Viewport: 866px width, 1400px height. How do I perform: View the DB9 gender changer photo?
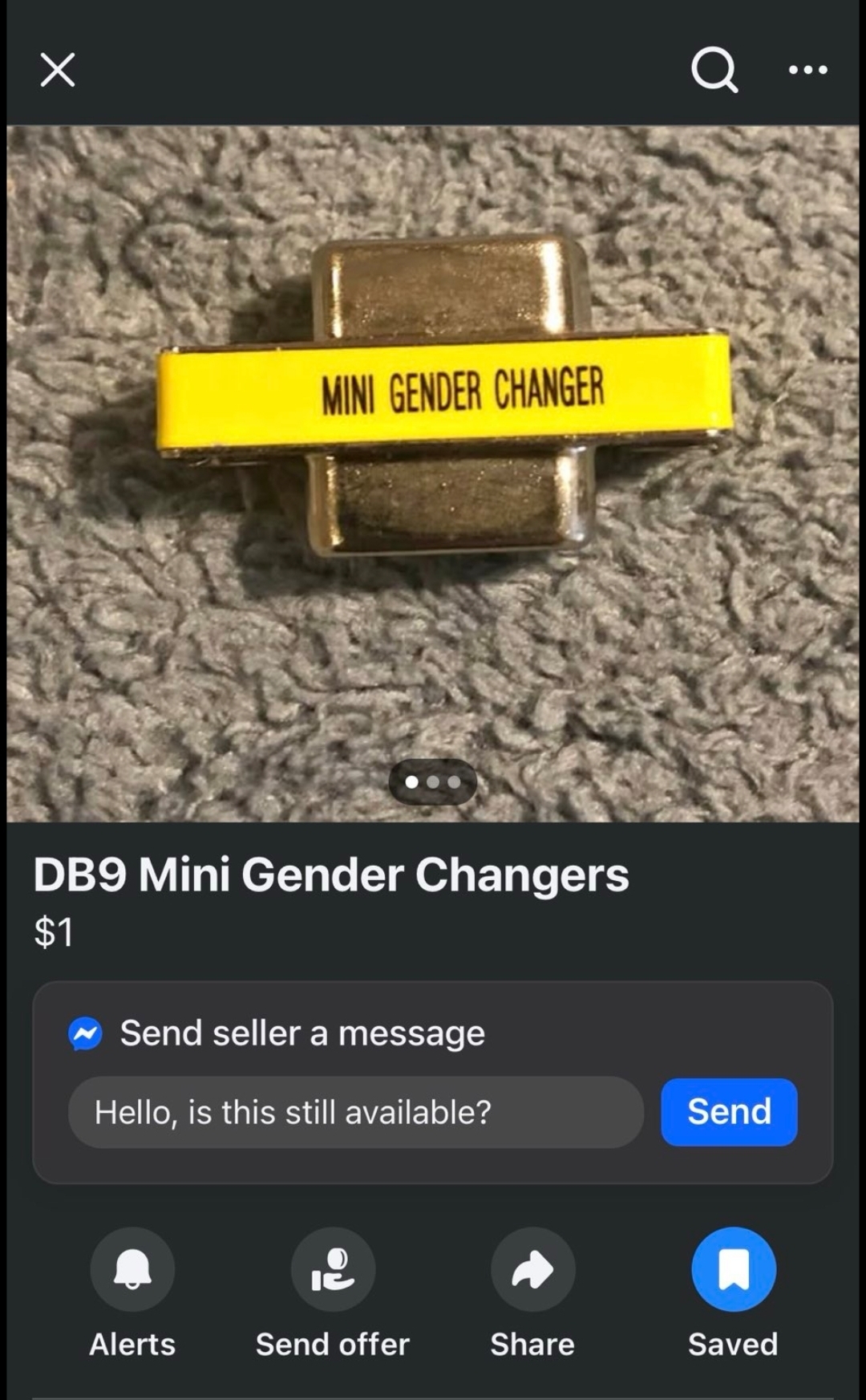coord(433,401)
